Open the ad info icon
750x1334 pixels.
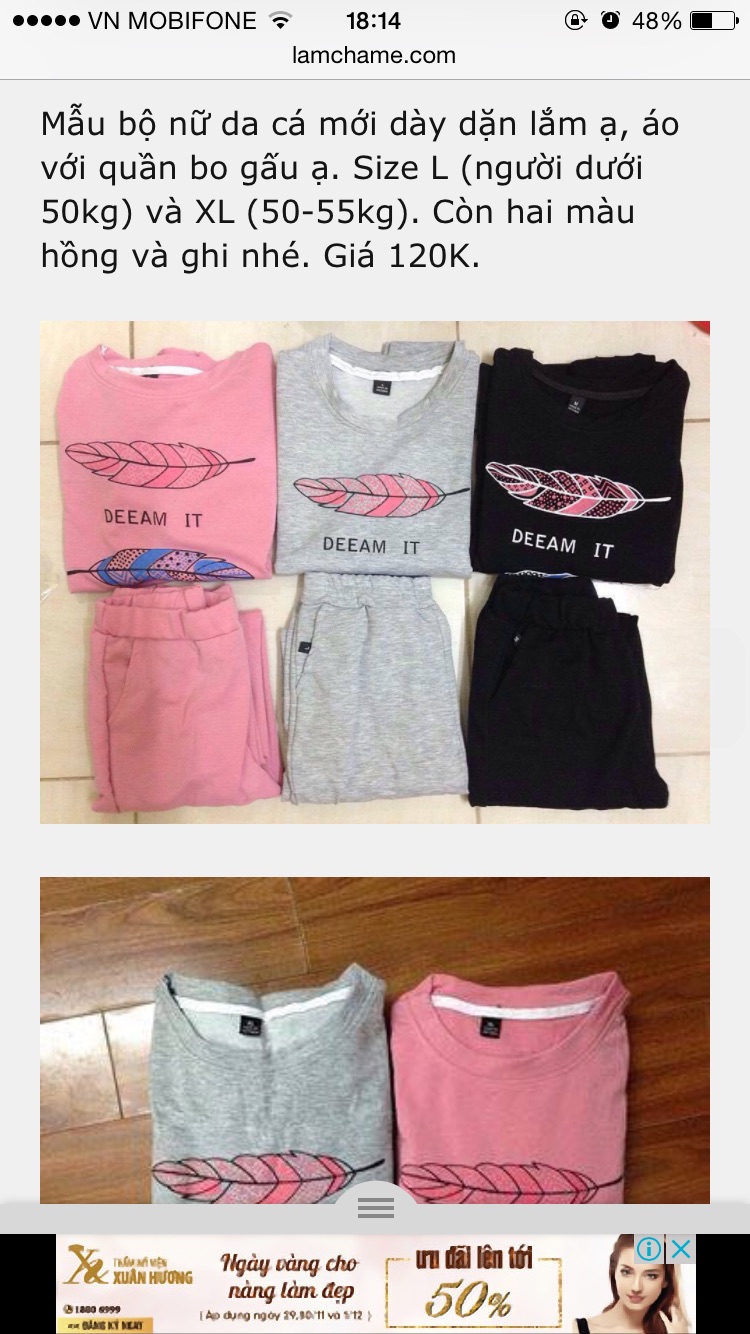(x=650, y=1248)
